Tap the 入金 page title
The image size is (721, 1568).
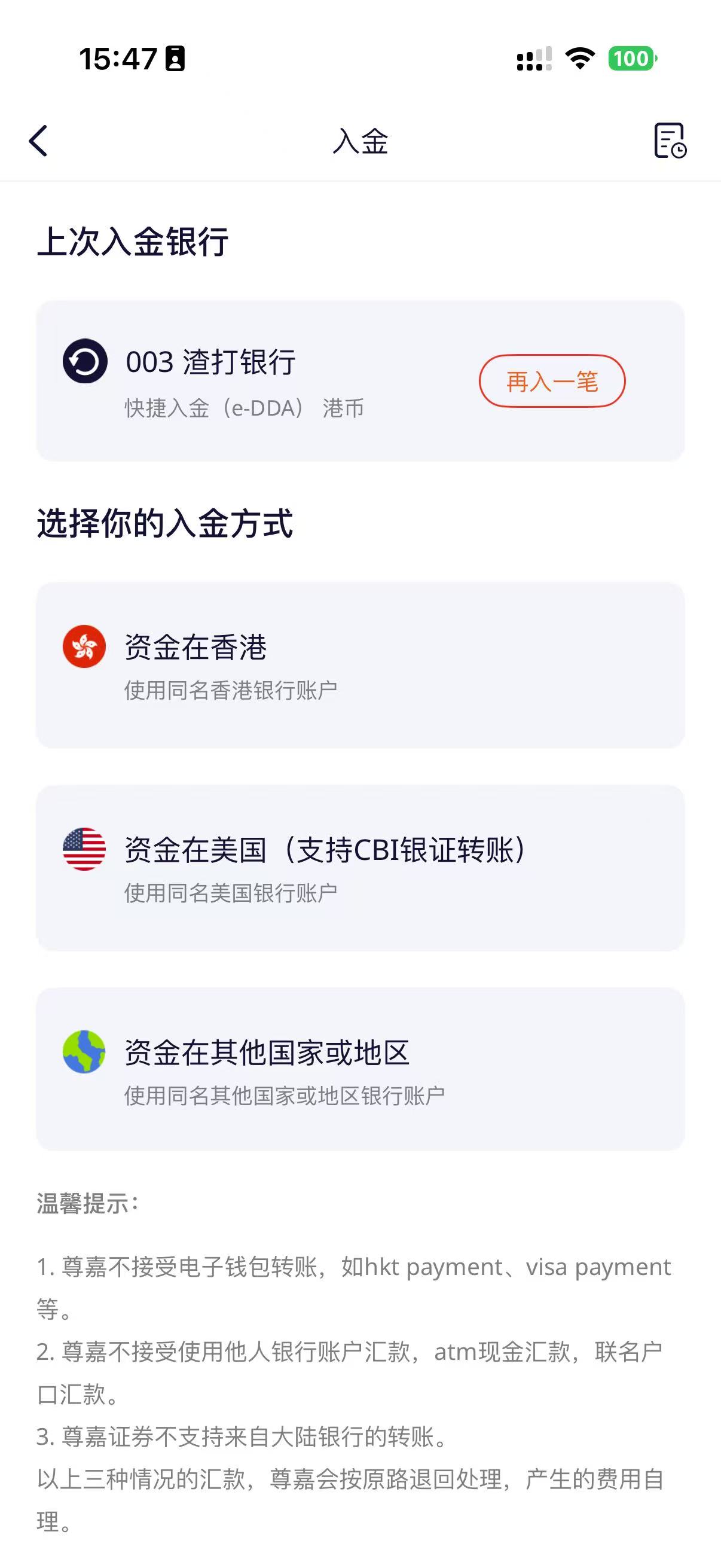[x=360, y=142]
